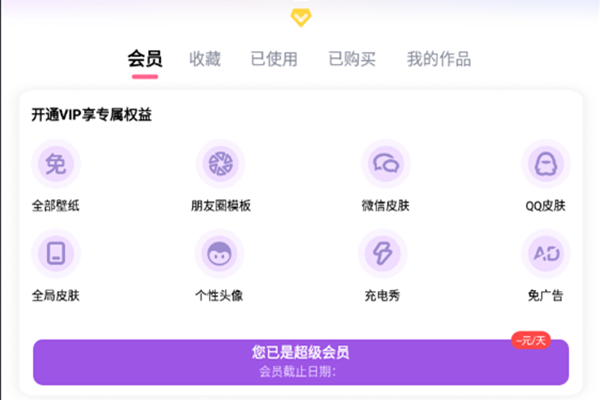Open the 朋友圈模板 benefit
This screenshot has width=600, height=400.
click(219, 165)
